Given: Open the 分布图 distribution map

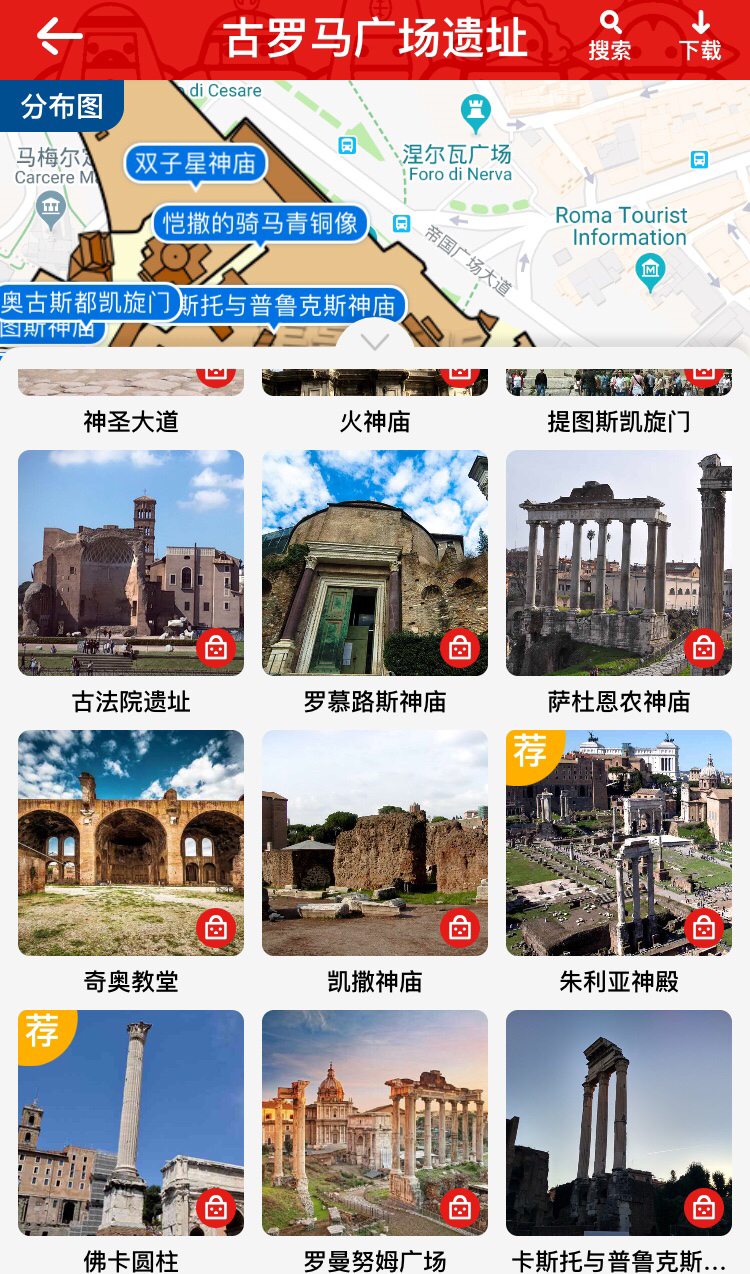Looking at the screenshot, I should coord(62,105).
